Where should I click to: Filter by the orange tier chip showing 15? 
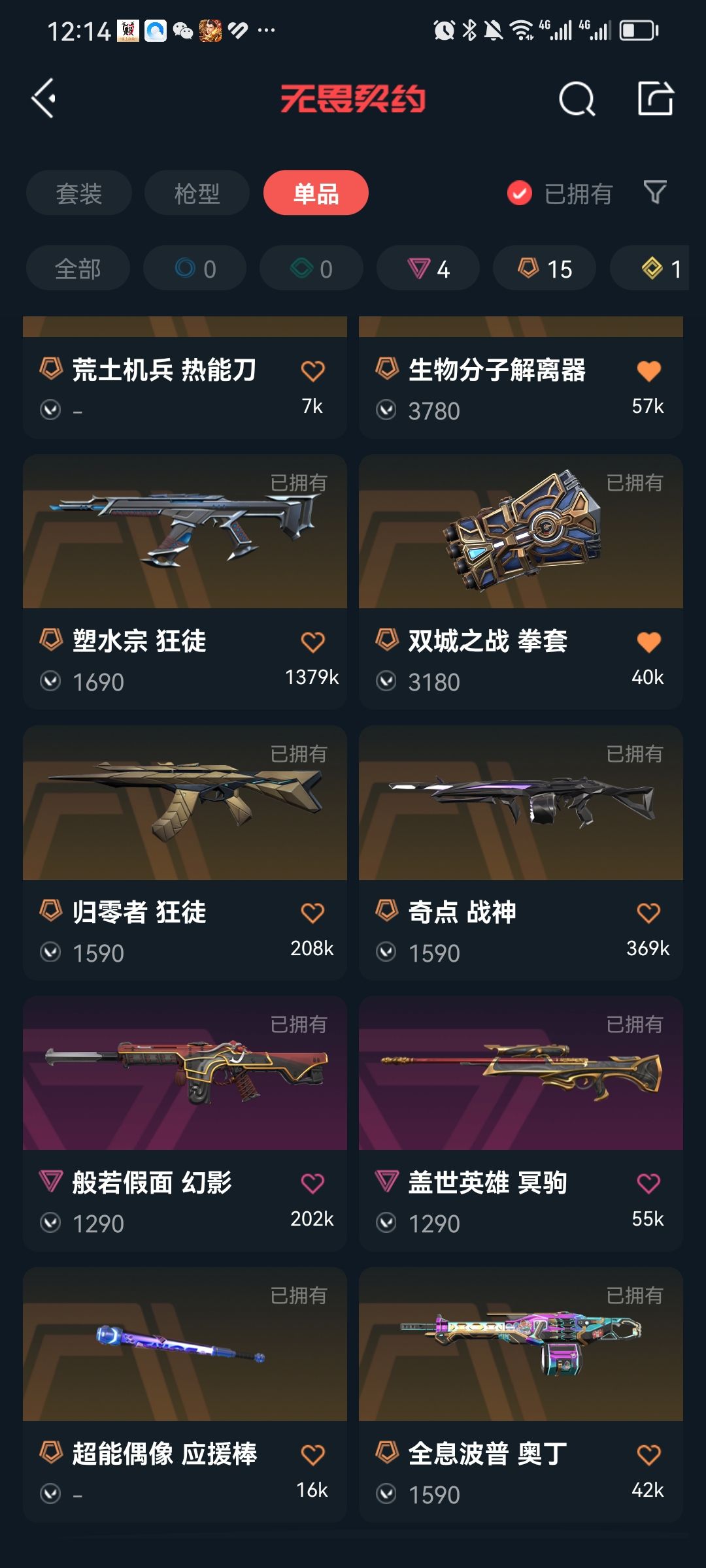point(545,268)
